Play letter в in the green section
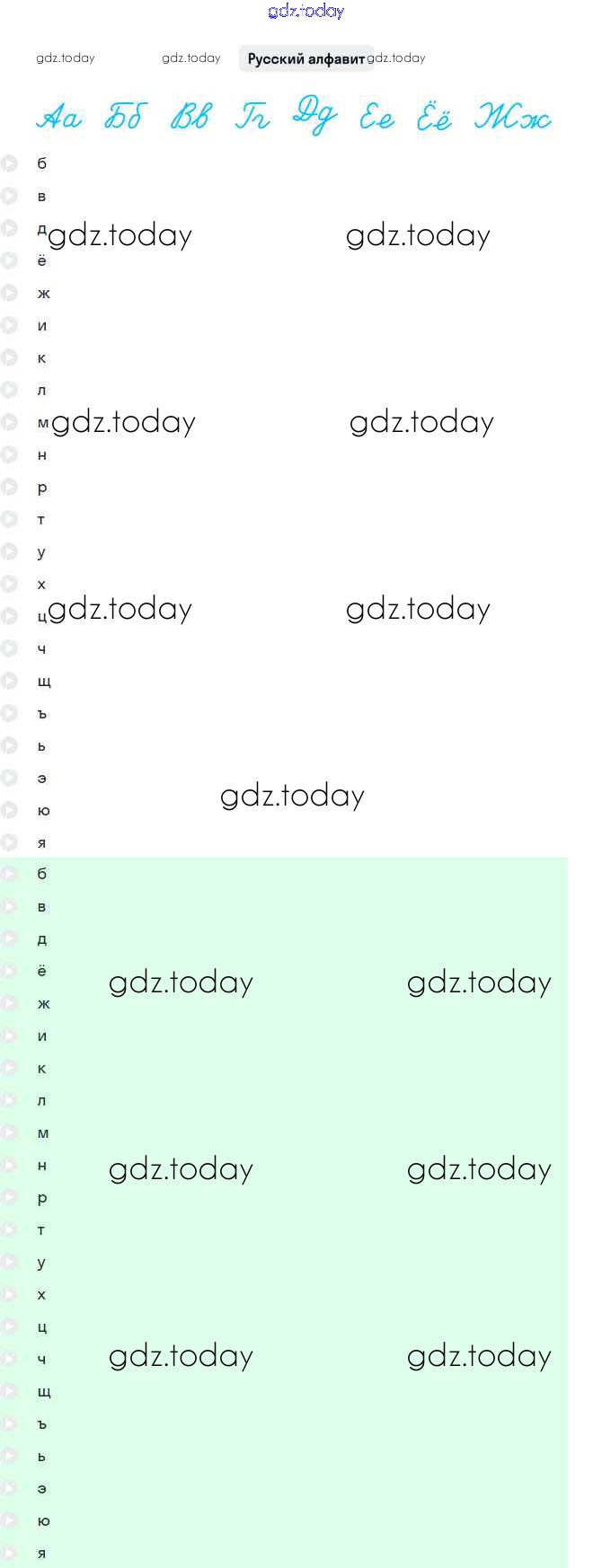This screenshot has width=611, height=1568. 9,906
